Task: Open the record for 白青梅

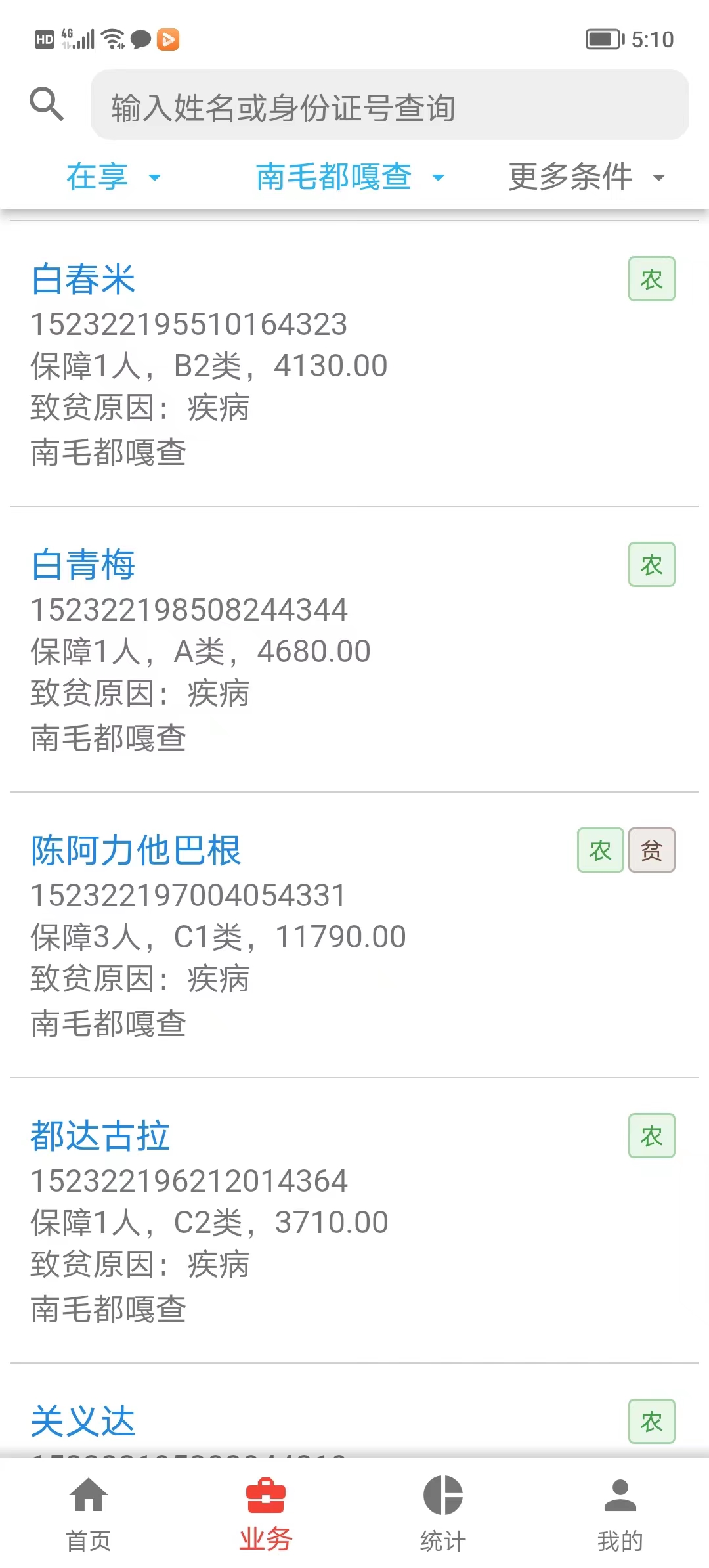Action: click(x=354, y=649)
